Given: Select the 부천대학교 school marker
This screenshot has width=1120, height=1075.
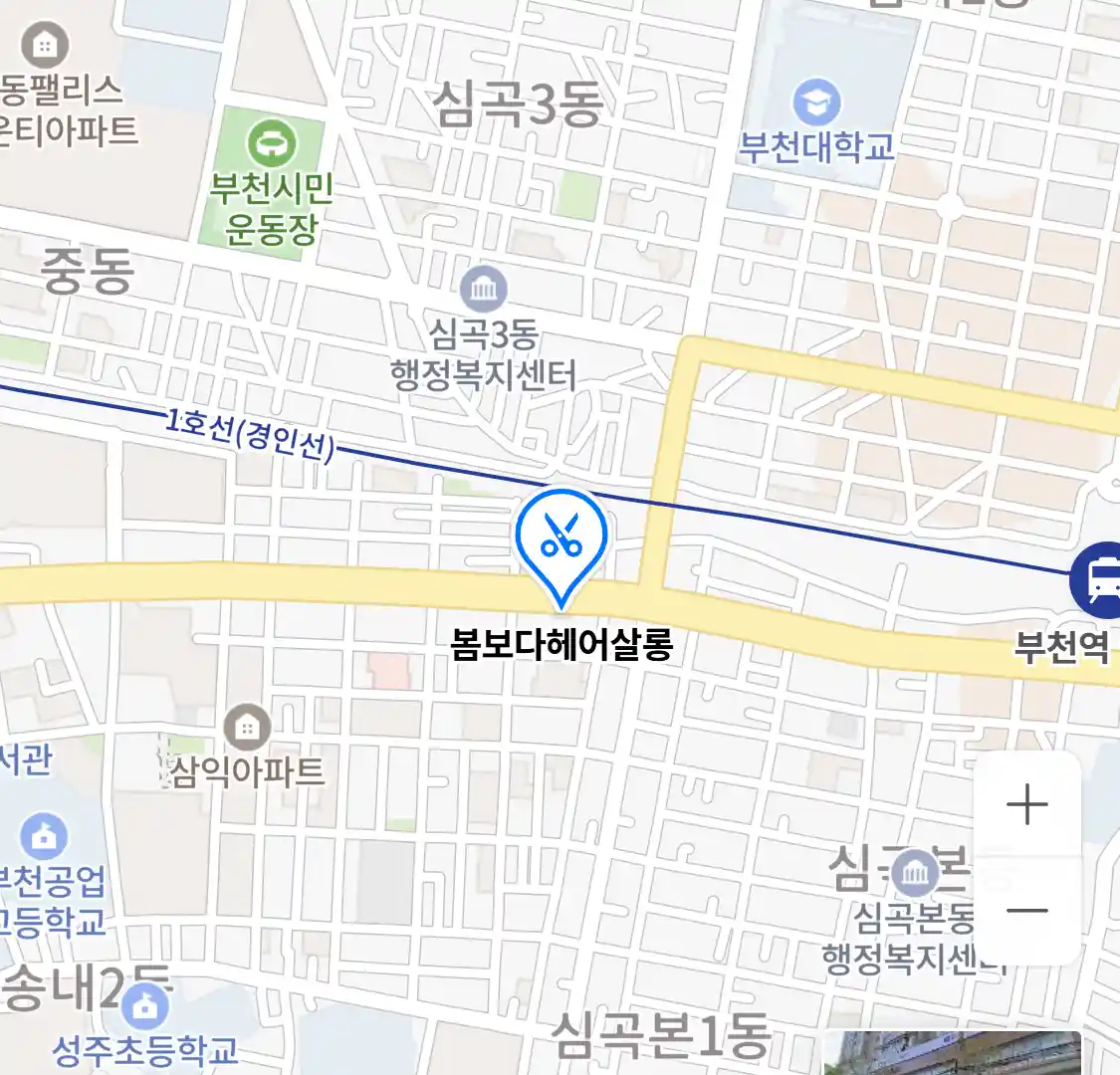Looking at the screenshot, I should [x=817, y=104].
